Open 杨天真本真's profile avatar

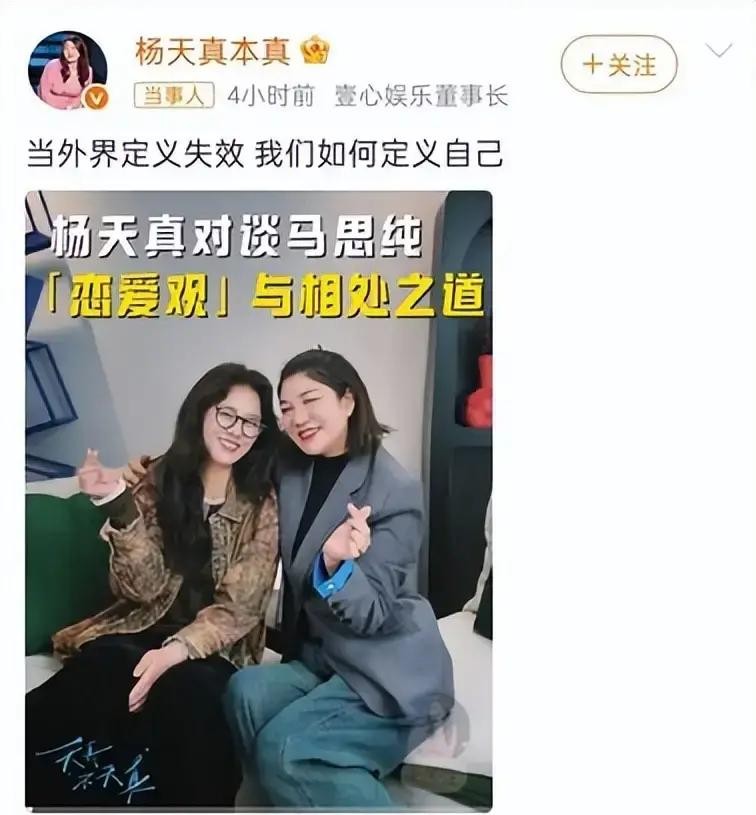[x=68, y=71]
